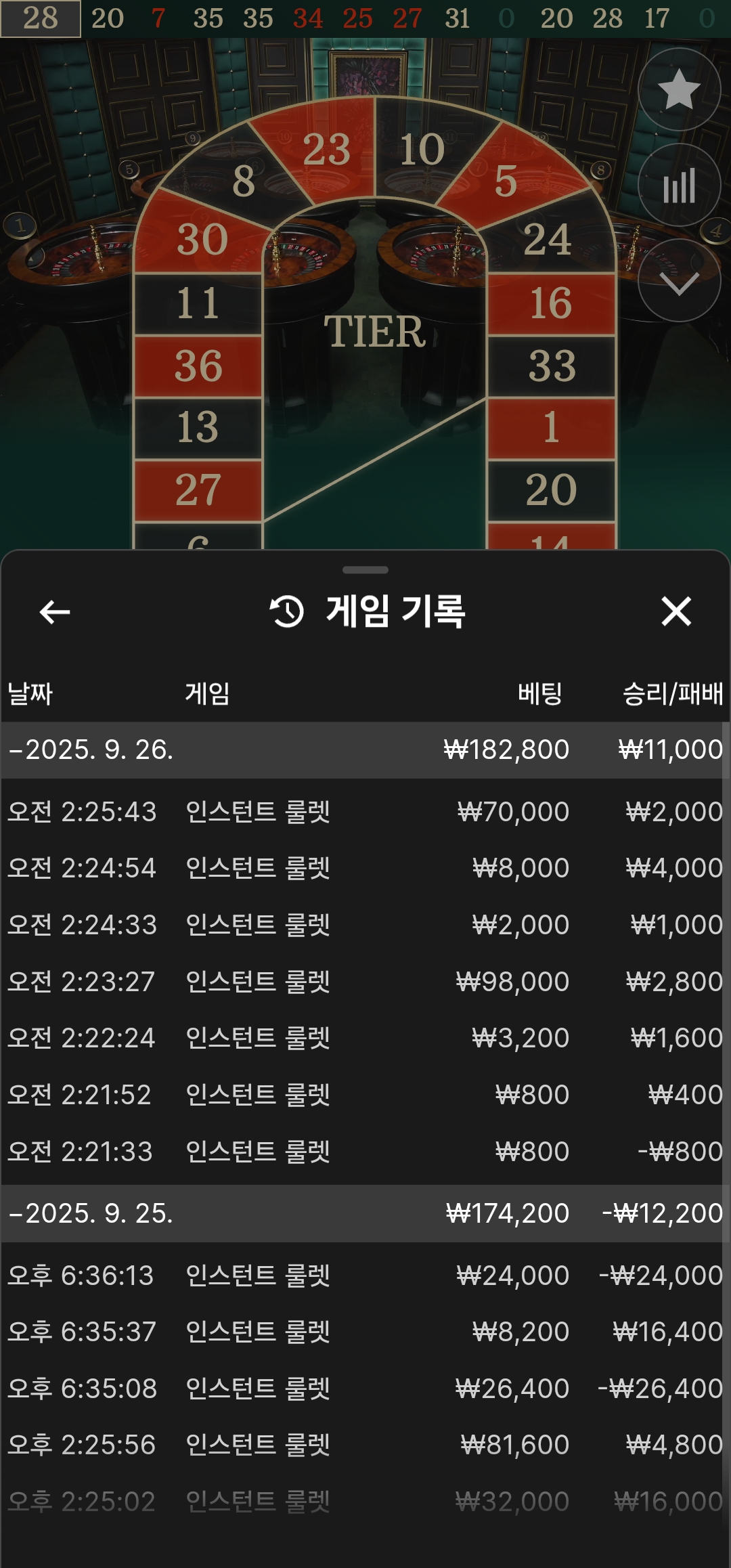The height and width of the screenshot is (1568, 731).
Task: Open the 오전 2:24:54 game record
Action: tap(365, 868)
